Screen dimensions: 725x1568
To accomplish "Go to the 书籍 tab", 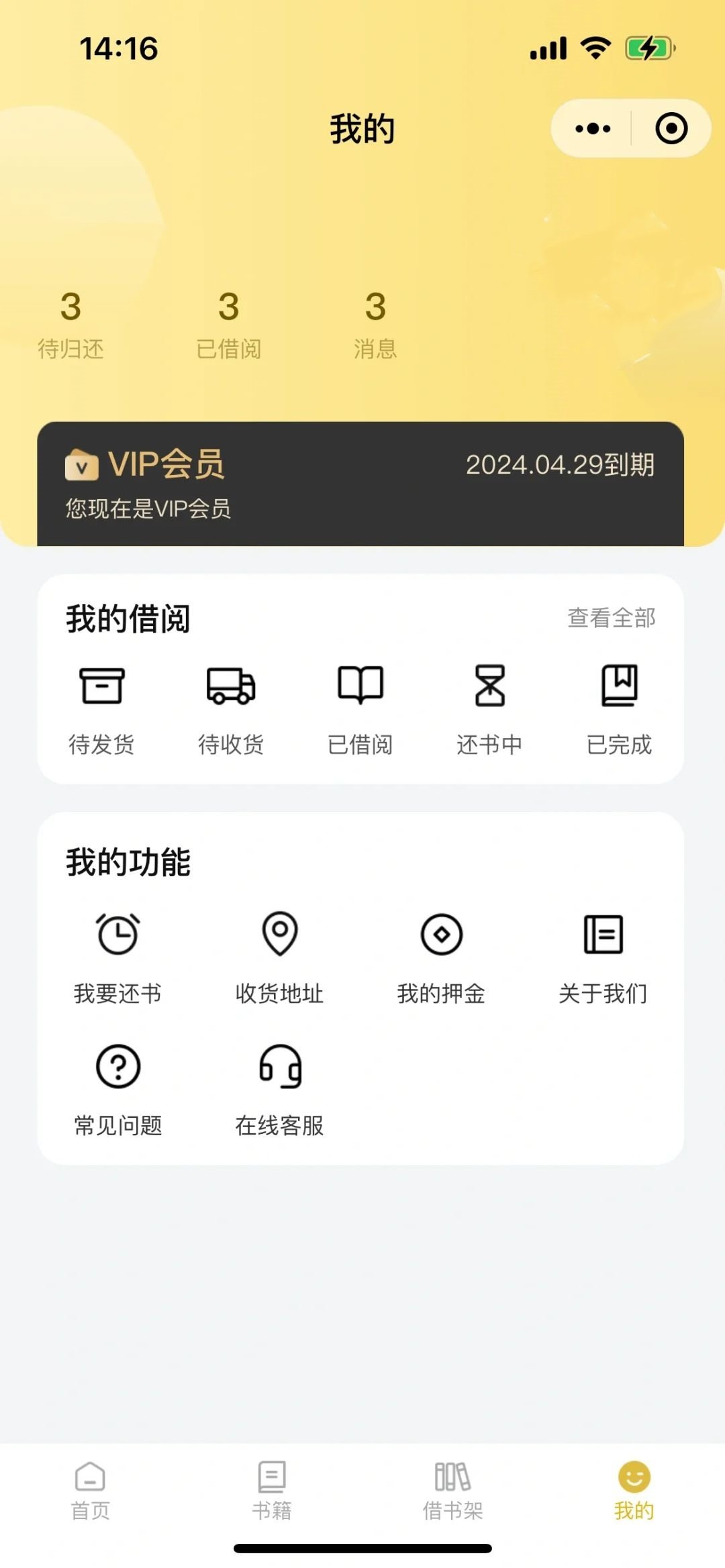I will coord(272,1490).
